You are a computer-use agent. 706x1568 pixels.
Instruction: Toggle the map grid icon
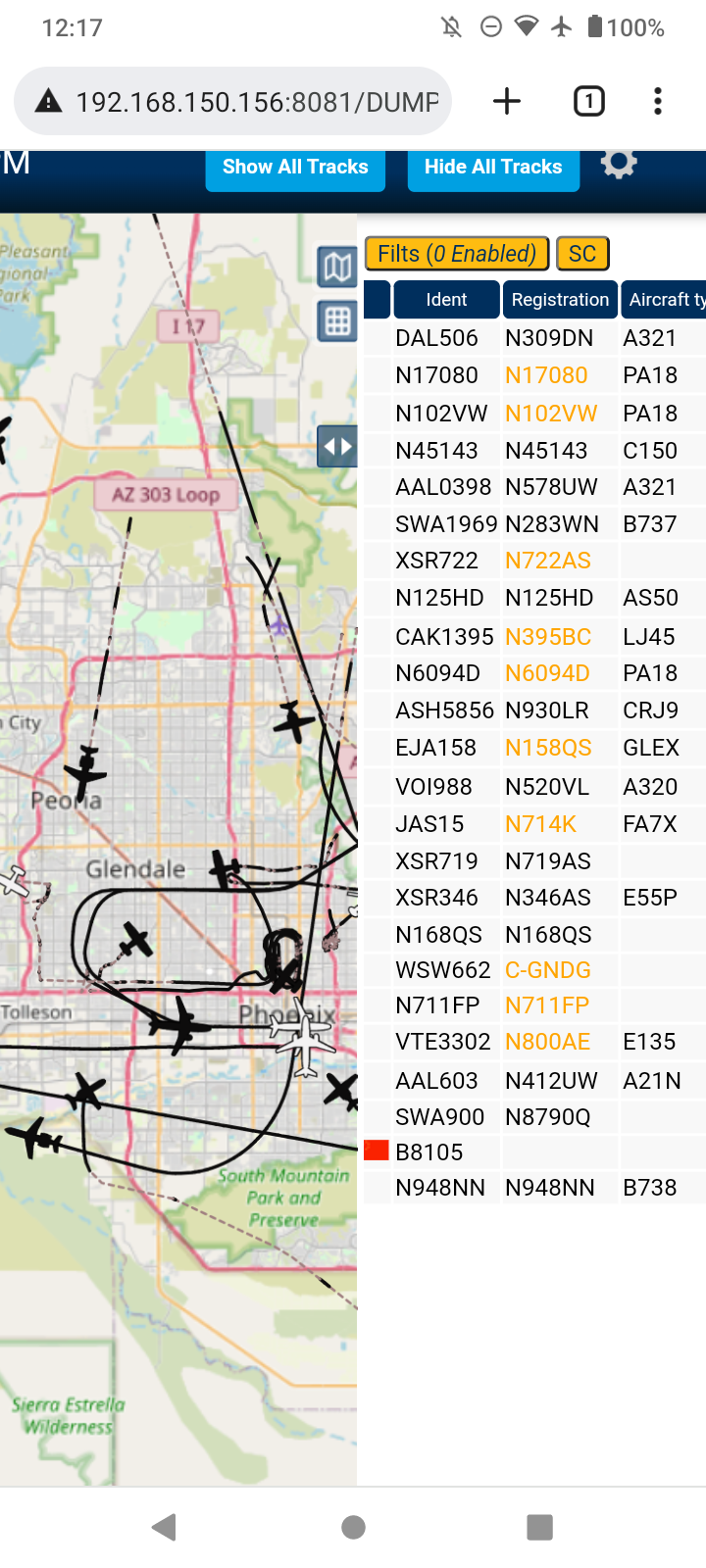(337, 320)
